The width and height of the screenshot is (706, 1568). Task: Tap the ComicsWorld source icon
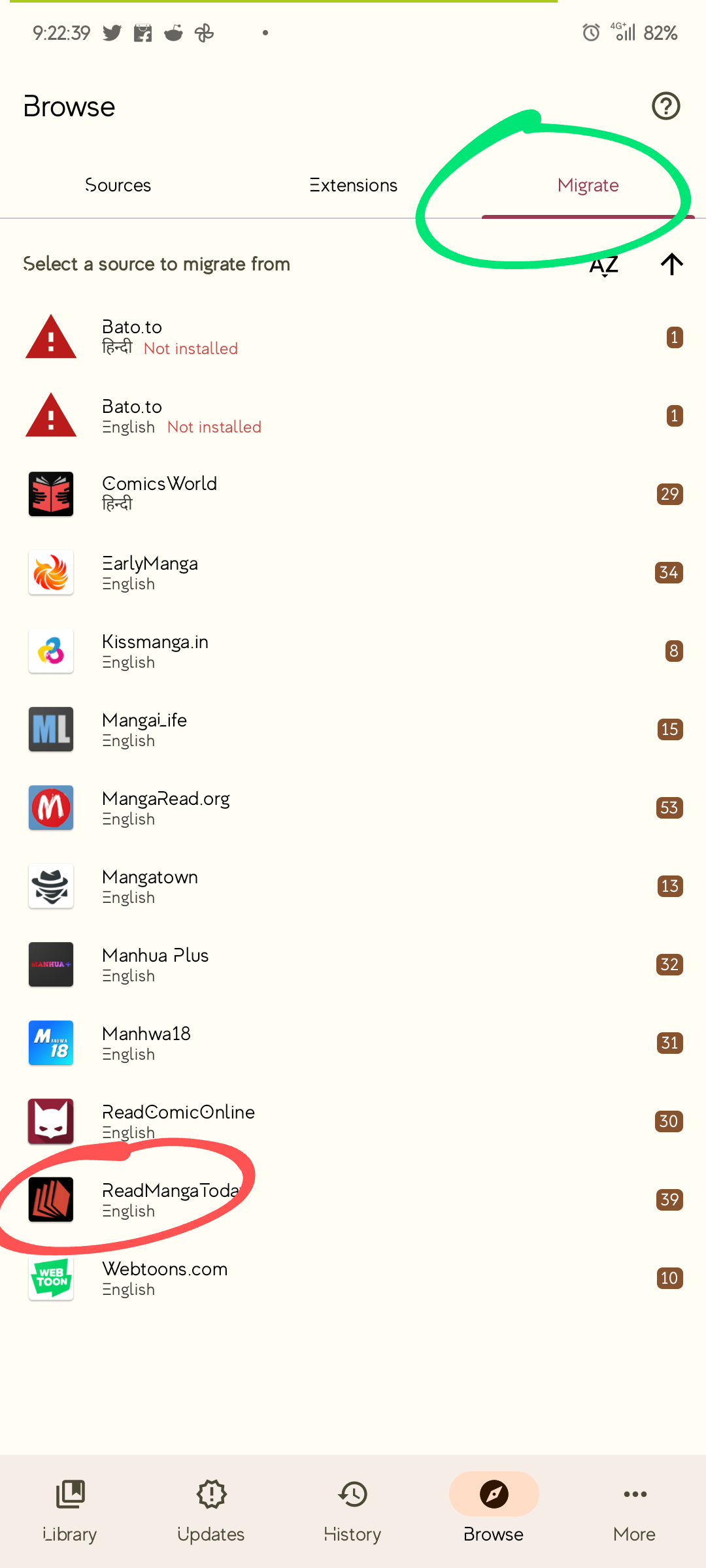coord(51,494)
